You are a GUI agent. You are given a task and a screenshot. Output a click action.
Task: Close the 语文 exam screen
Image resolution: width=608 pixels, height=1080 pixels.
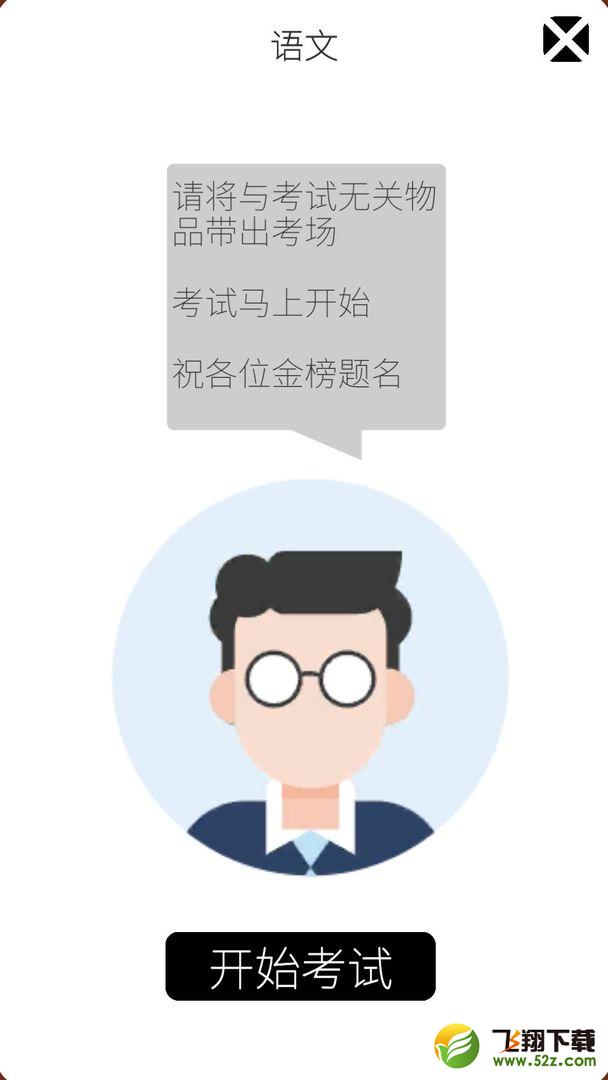point(566,39)
